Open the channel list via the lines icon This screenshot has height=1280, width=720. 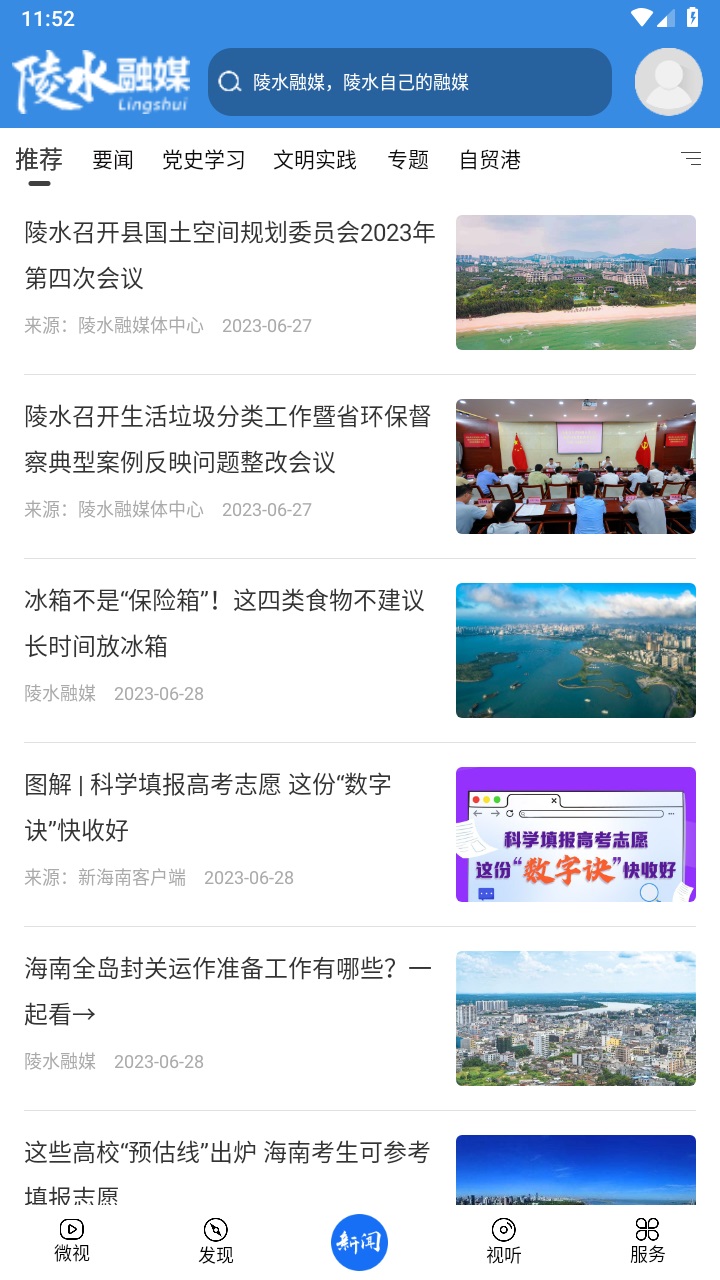pyautogui.click(x=689, y=159)
